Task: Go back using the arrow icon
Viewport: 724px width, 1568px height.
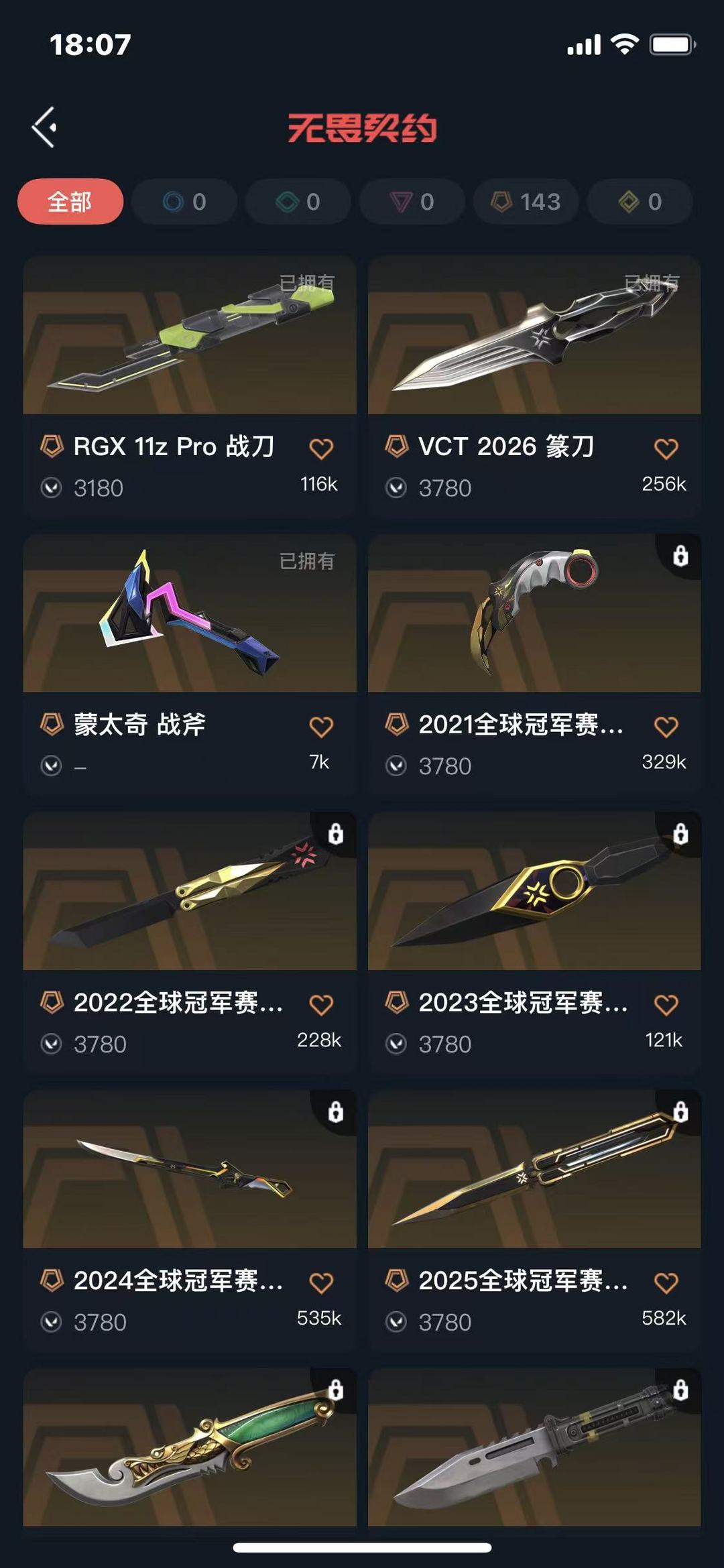Action: [44, 127]
